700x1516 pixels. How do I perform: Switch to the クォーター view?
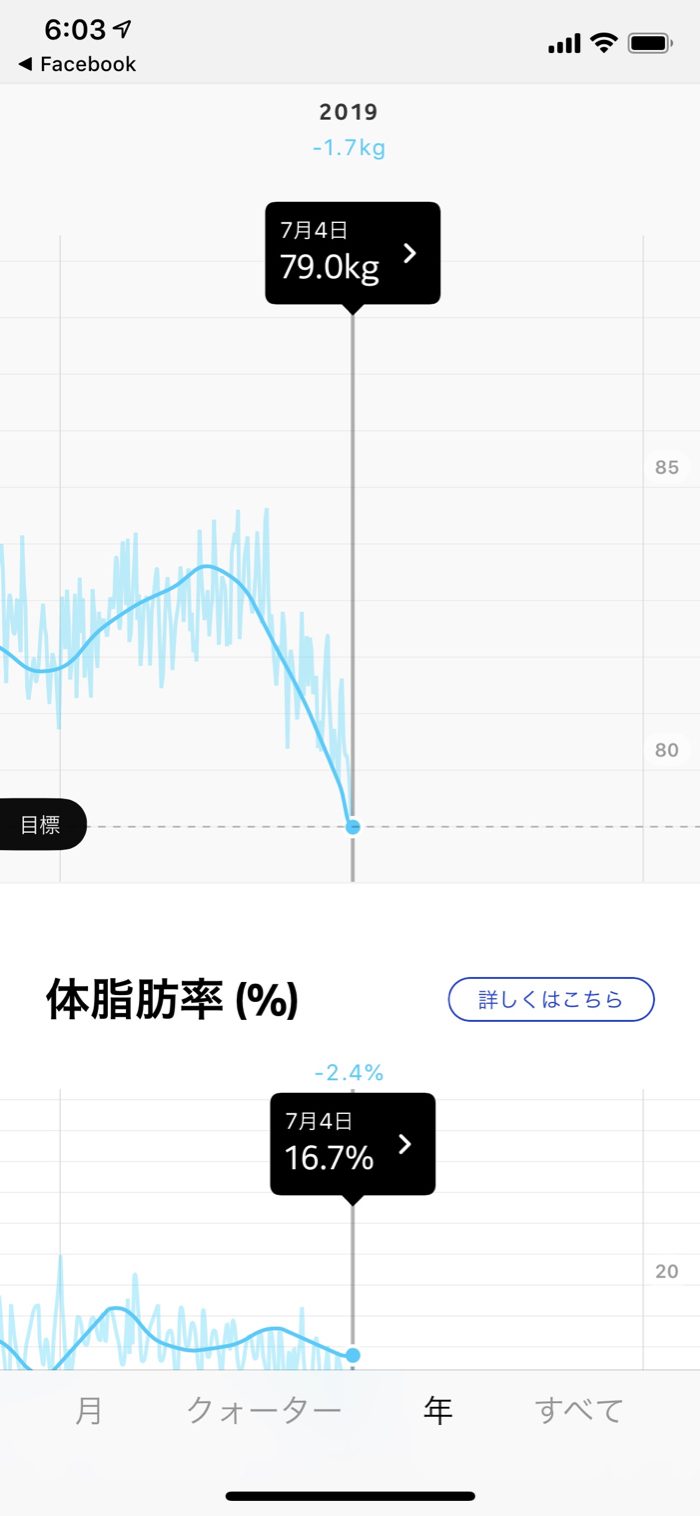pyautogui.click(x=264, y=1410)
